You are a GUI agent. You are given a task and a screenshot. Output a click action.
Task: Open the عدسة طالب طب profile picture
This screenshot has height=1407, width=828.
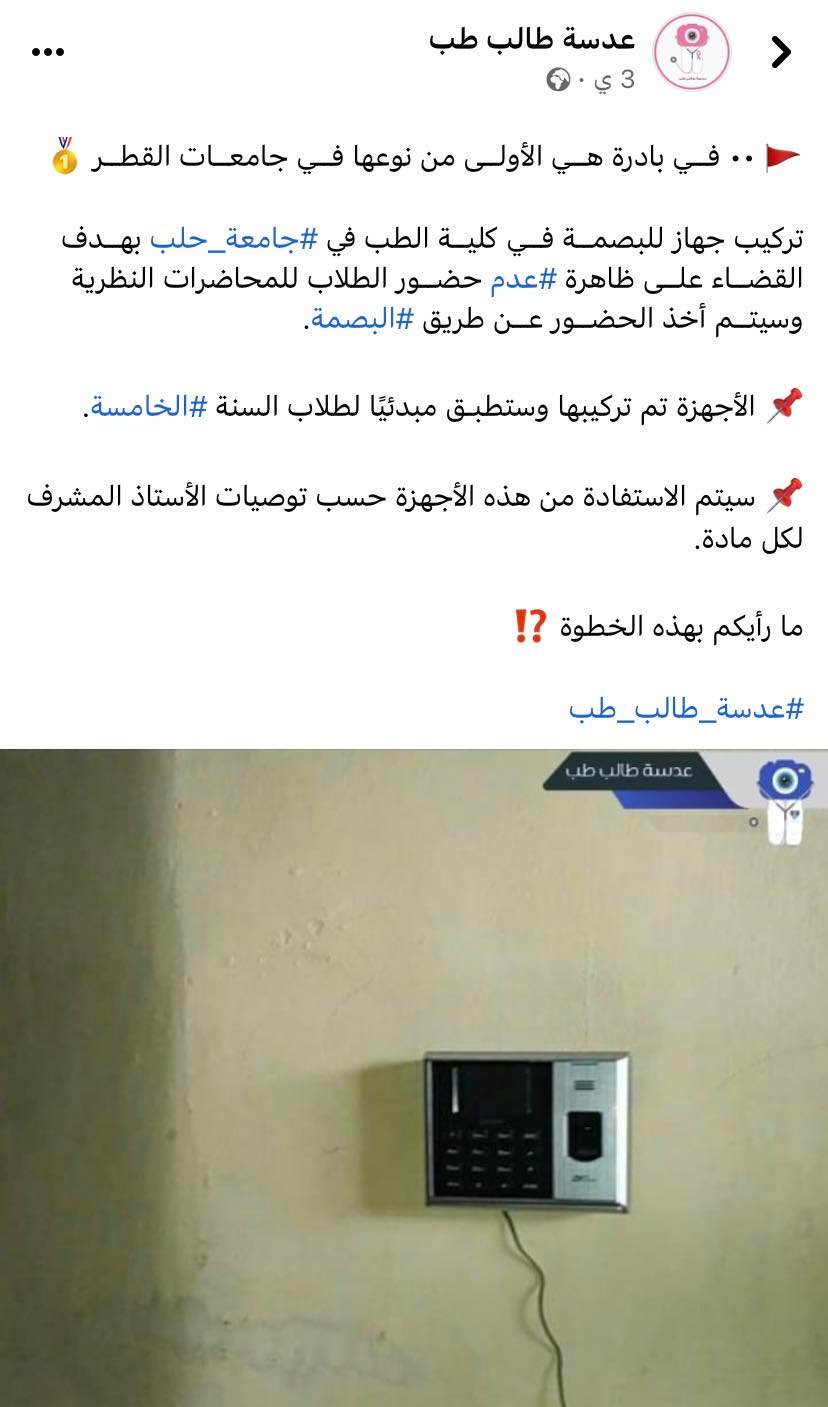pyautogui.click(x=692, y=52)
